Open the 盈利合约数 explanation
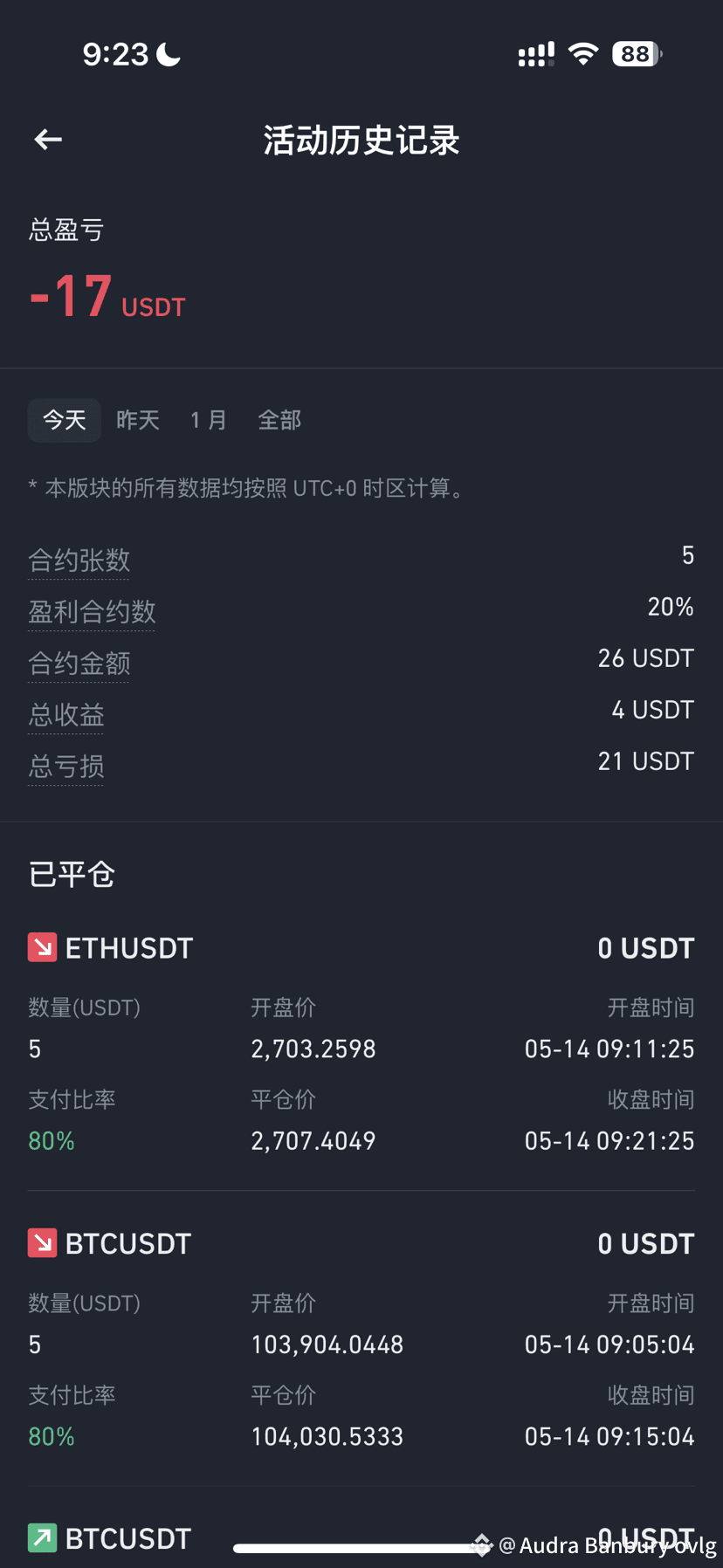Viewport: 723px width, 1568px height. 92,611
